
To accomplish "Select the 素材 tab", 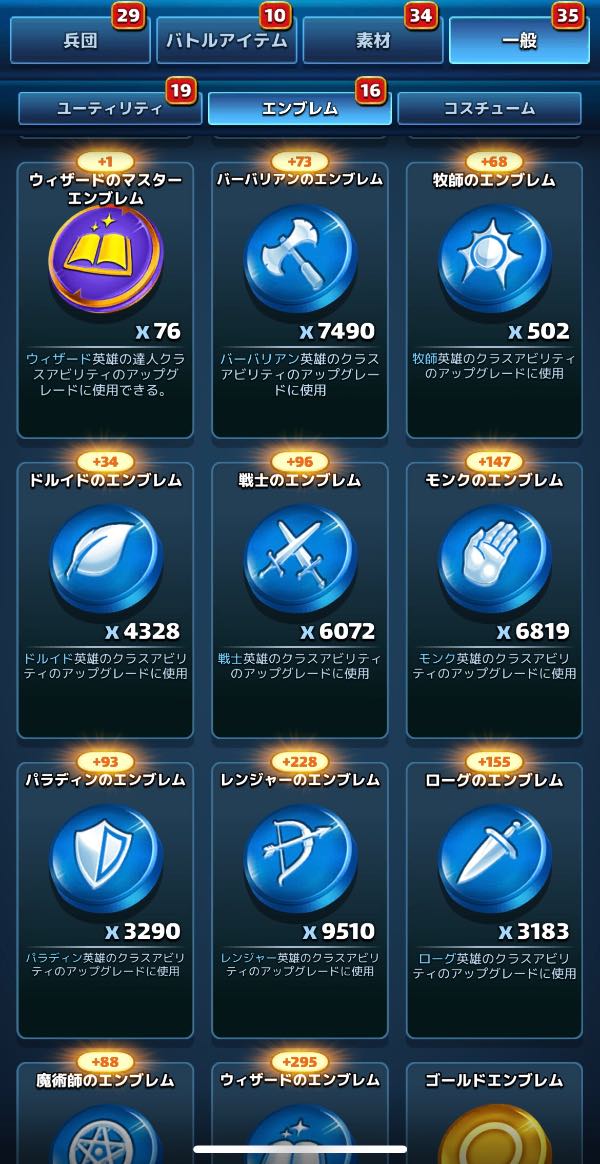I will [373, 40].
